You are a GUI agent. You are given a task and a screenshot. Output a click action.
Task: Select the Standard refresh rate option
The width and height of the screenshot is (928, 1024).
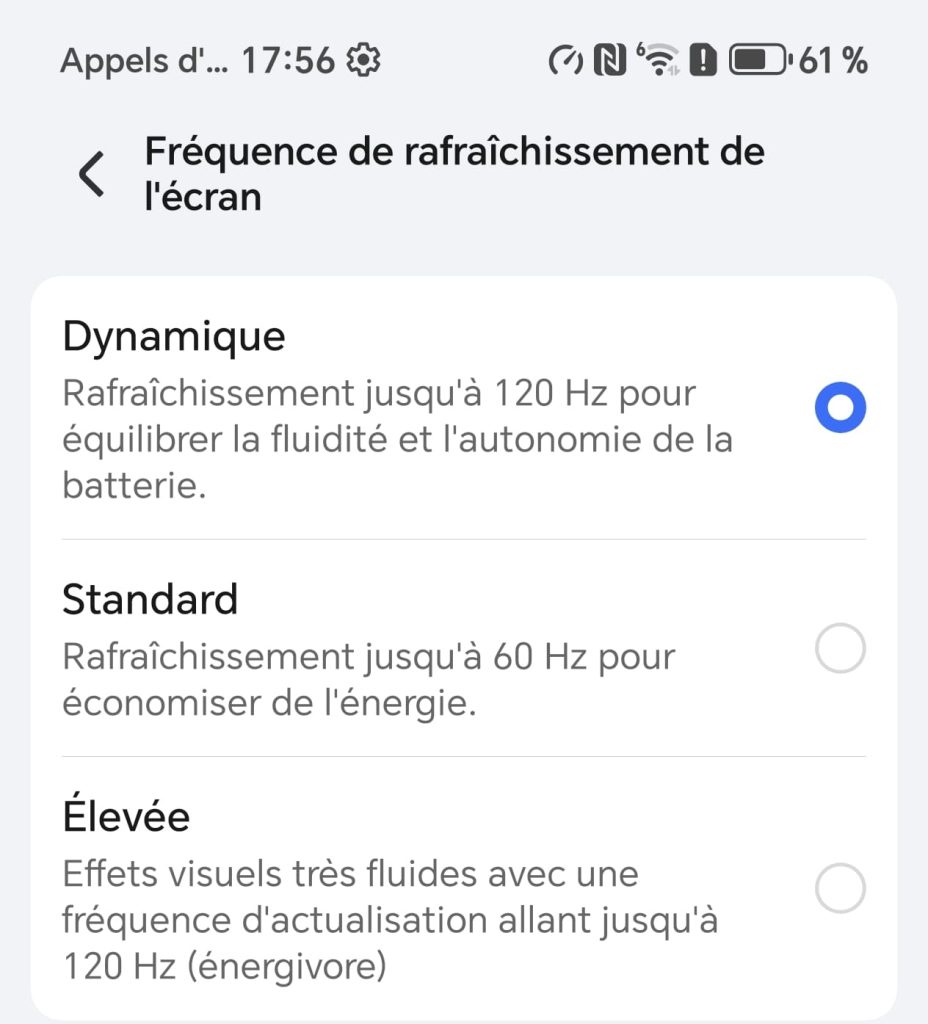point(840,648)
